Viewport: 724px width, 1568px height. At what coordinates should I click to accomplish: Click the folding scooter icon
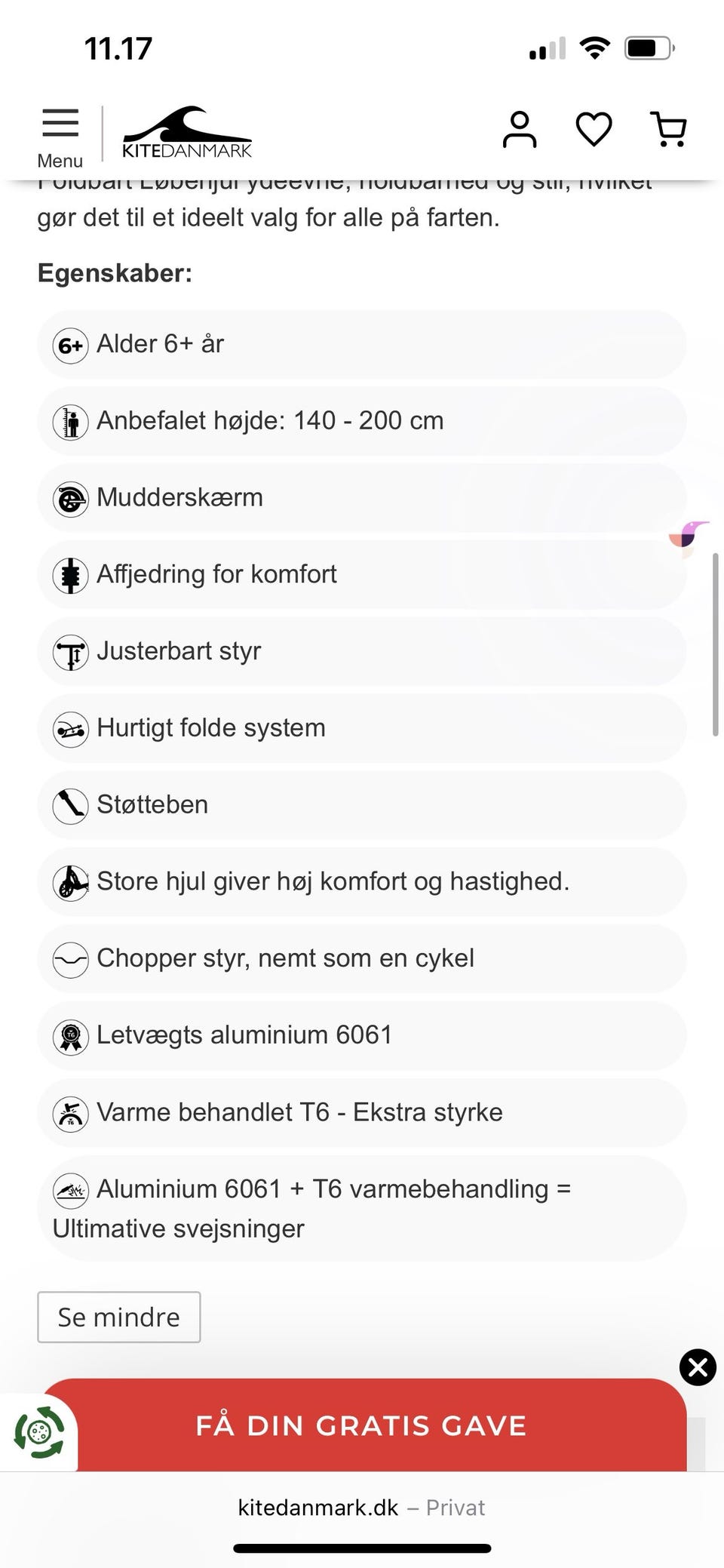coord(70,729)
